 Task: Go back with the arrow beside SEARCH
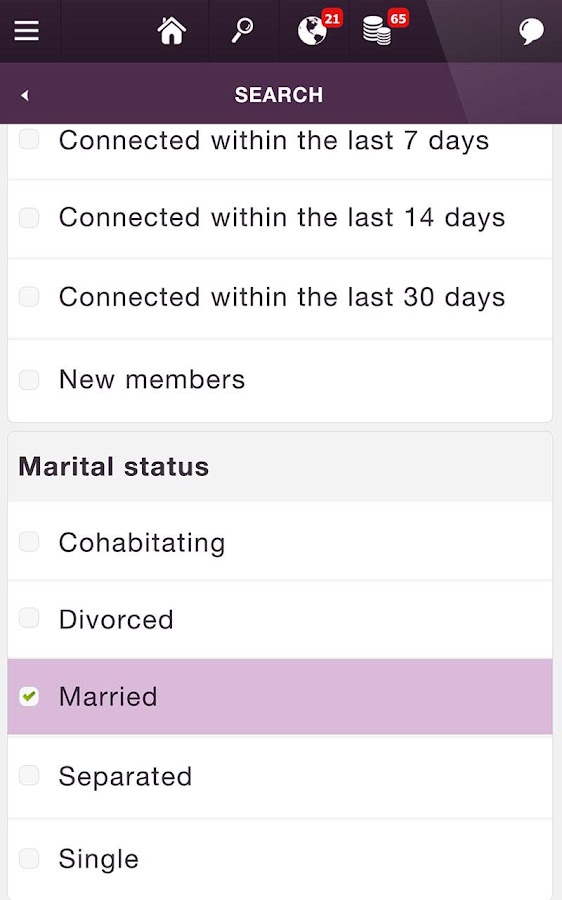(x=24, y=95)
